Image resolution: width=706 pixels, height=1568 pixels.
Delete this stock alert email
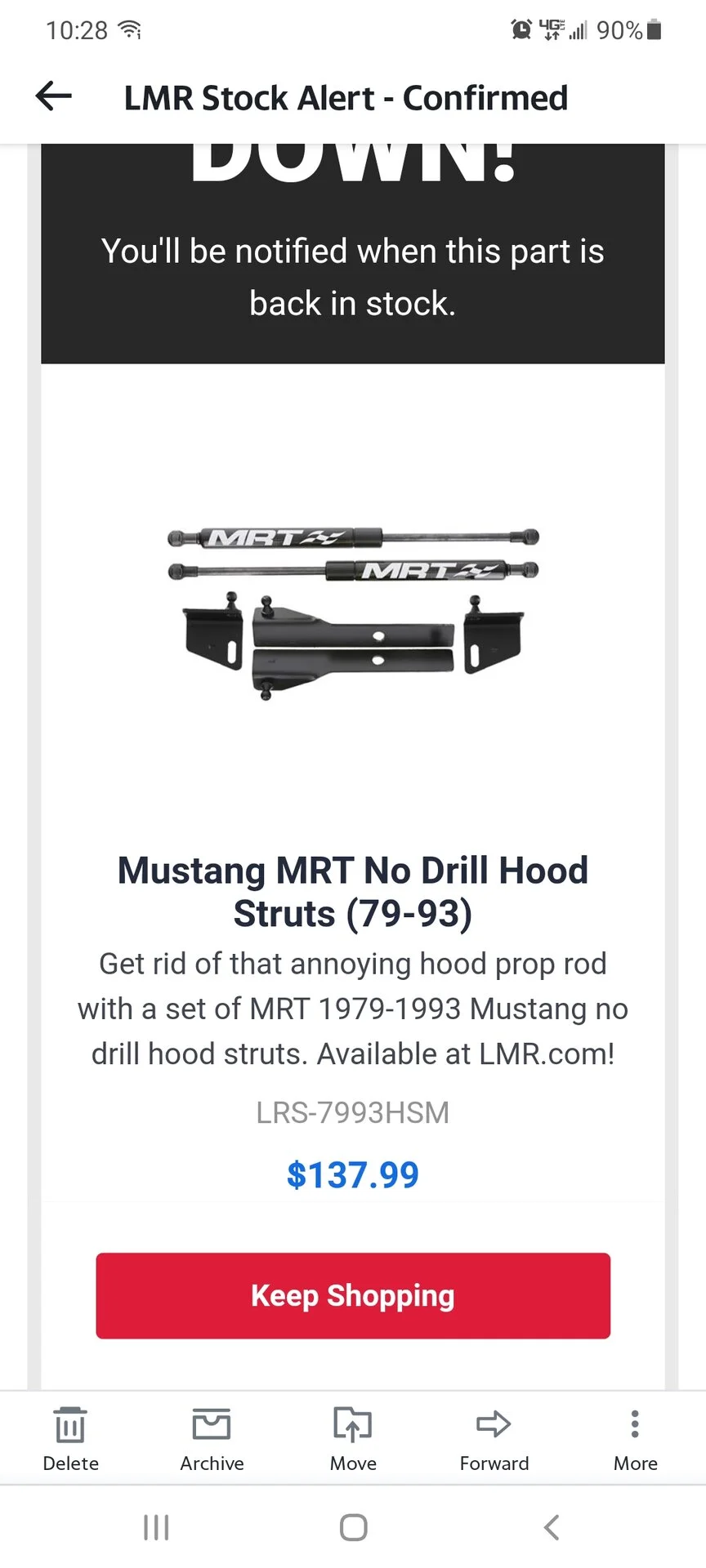[70, 1439]
